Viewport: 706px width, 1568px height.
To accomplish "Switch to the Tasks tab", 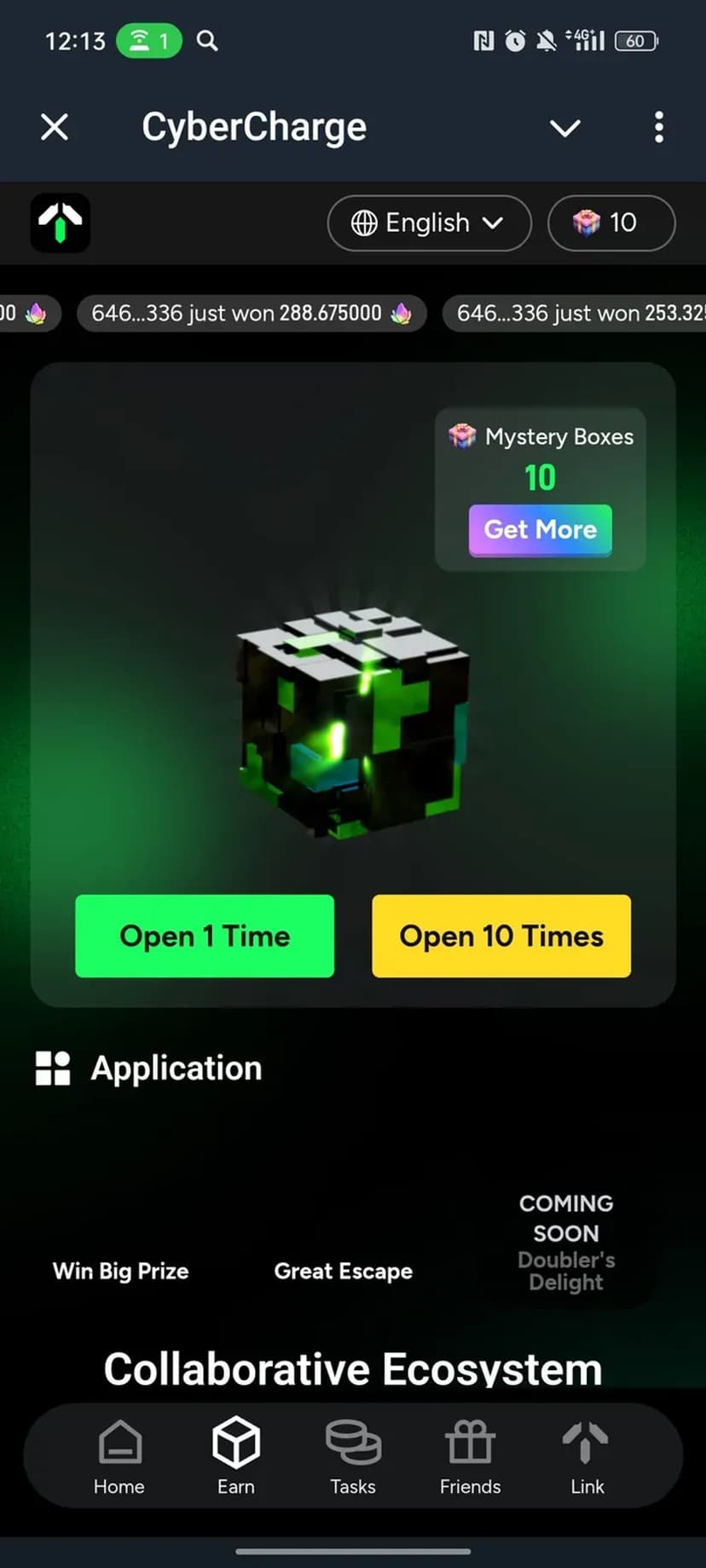I will (353, 1456).
